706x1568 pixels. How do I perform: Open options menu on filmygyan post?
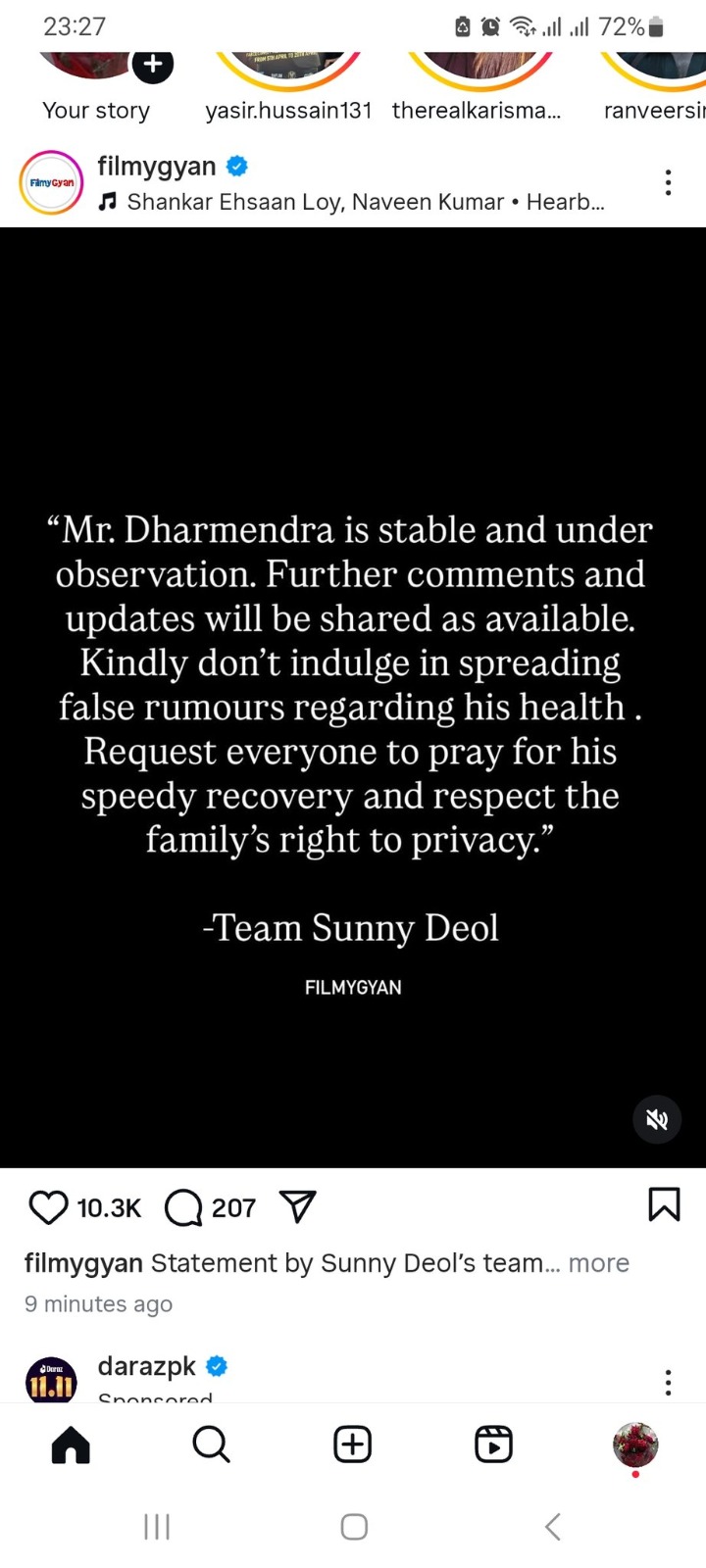tap(668, 181)
